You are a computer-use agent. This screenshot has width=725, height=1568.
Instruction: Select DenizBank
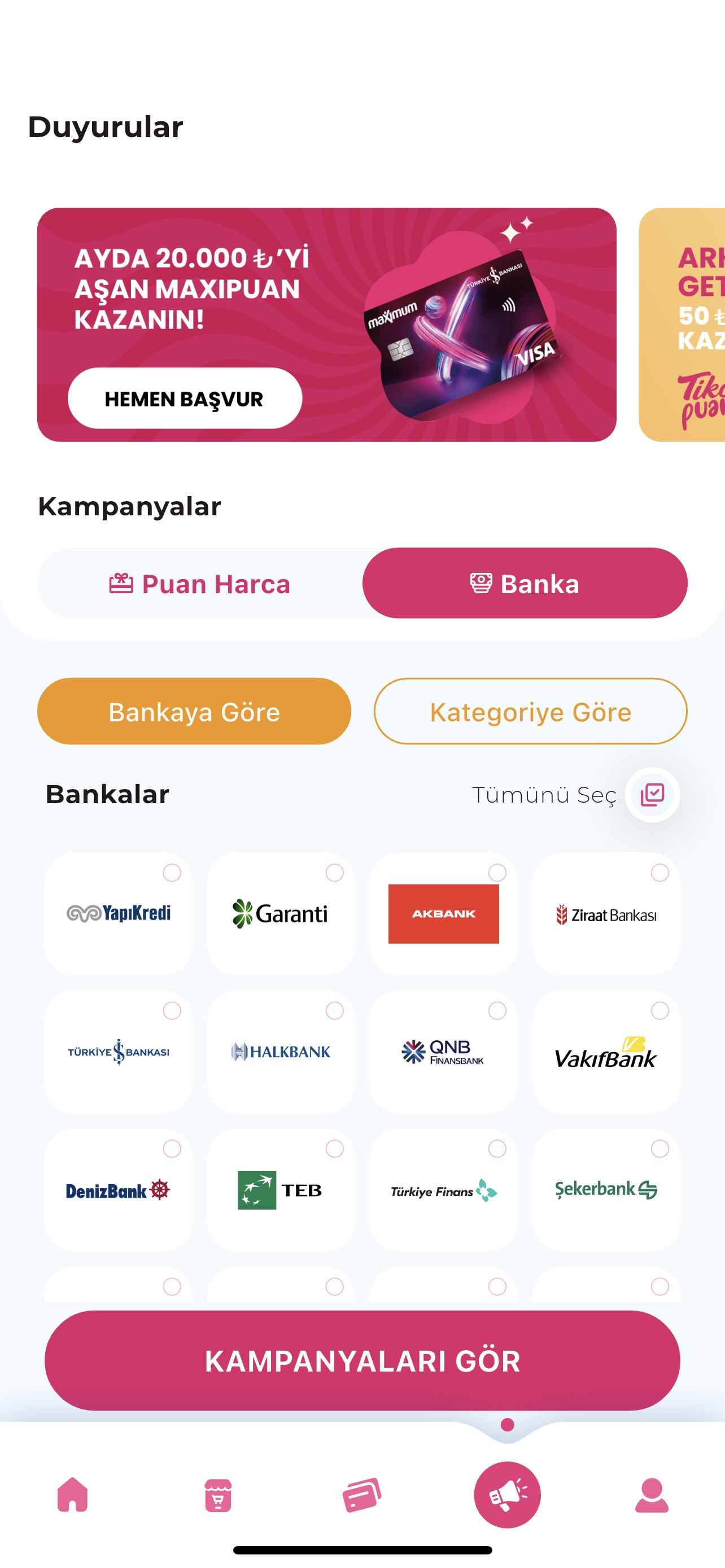click(x=118, y=1189)
